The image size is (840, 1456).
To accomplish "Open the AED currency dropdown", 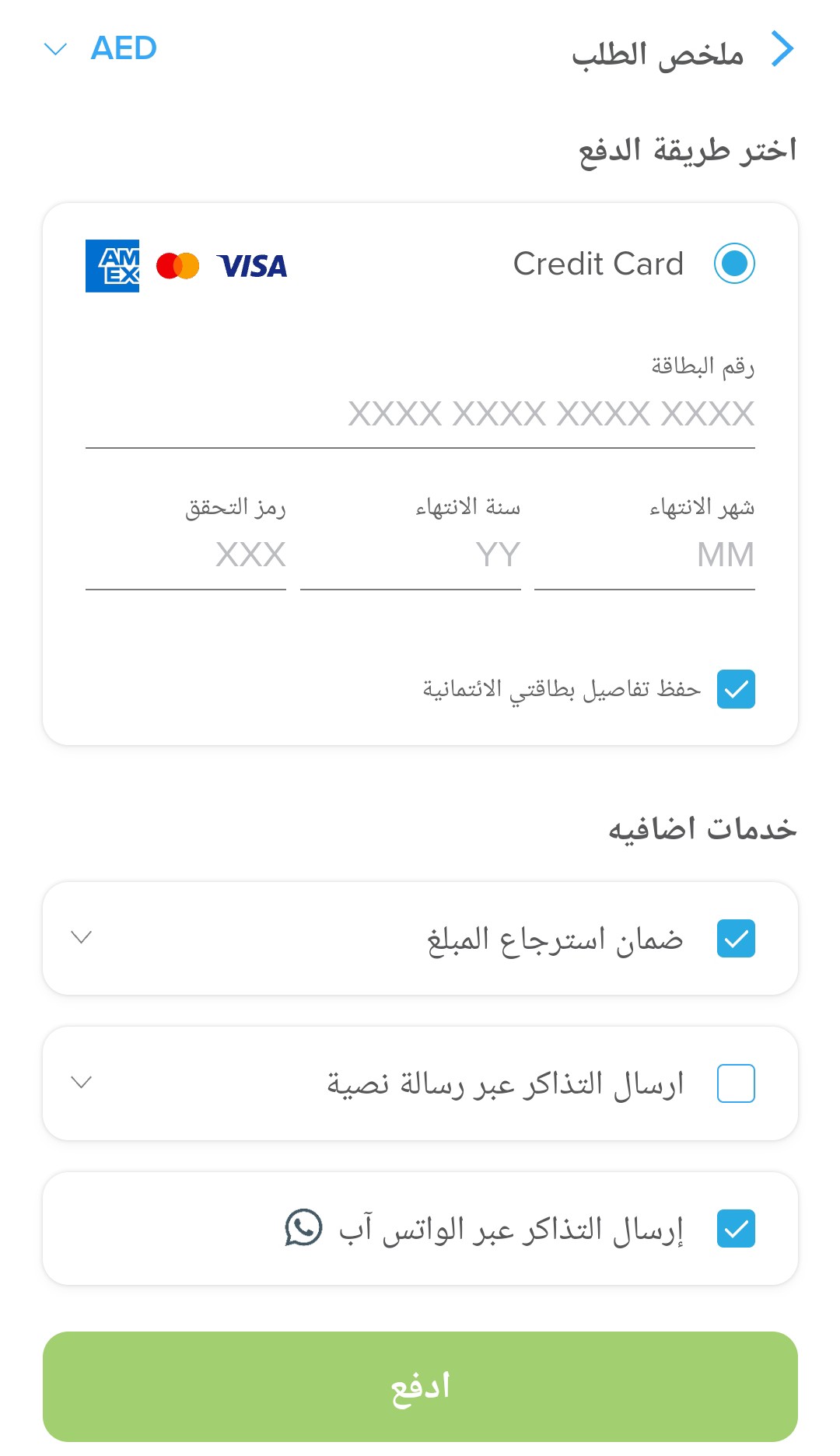I will 101,49.
